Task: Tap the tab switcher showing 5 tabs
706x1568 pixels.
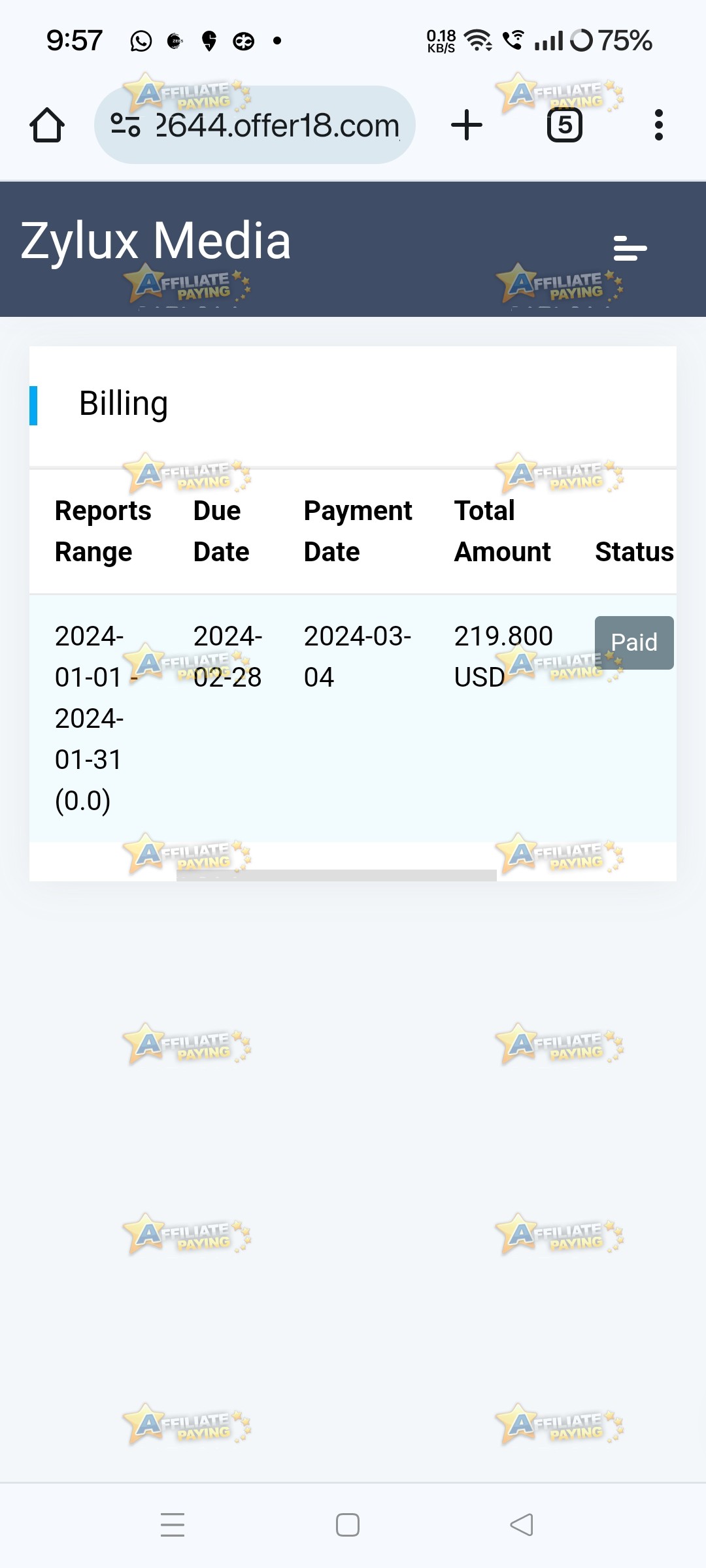Action: click(563, 124)
